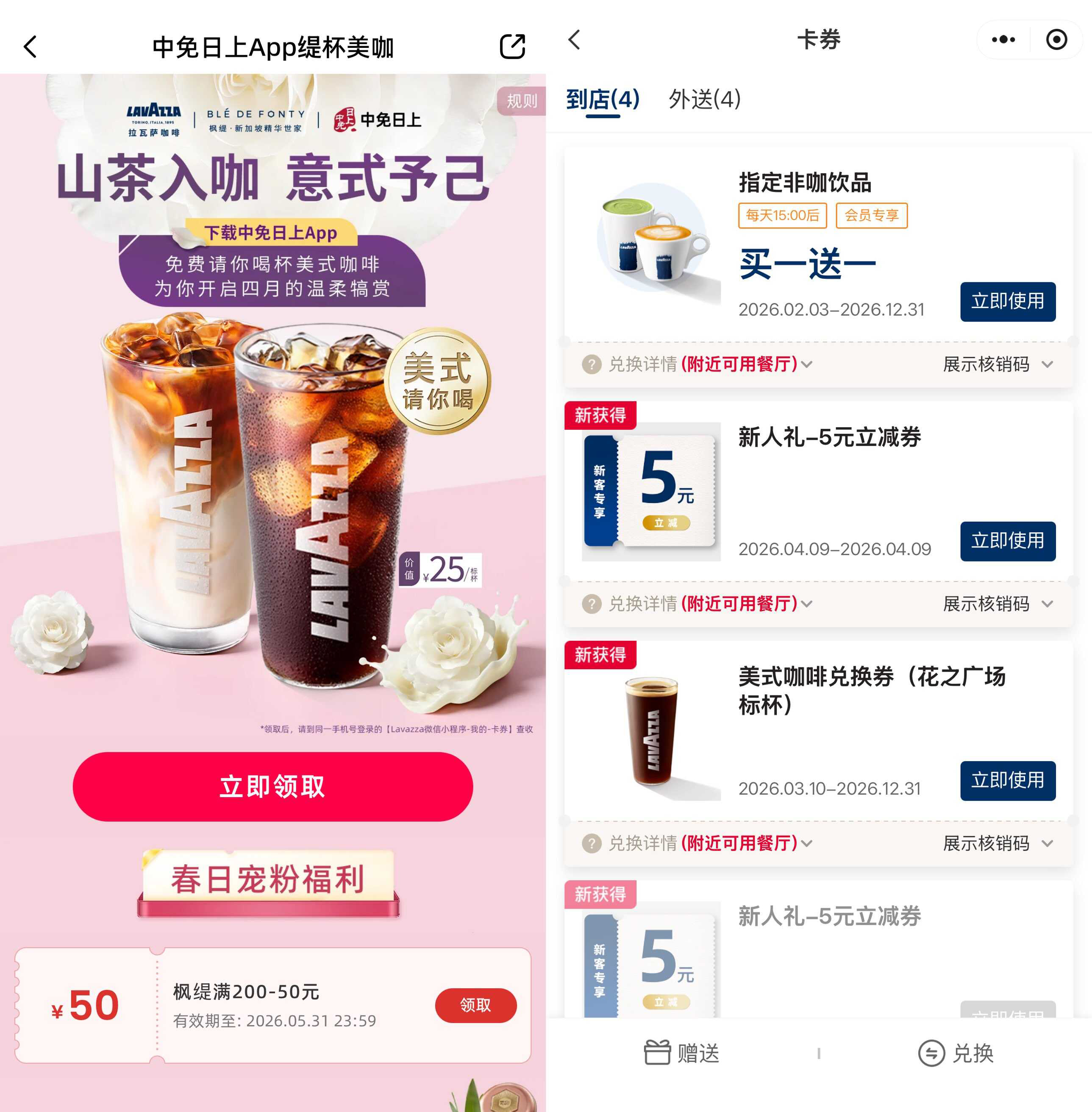Use the first 新人礼-5元立减券 now
This screenshot has height=1112, width=1092.
pyautogui.click(x=1007, y=541)
